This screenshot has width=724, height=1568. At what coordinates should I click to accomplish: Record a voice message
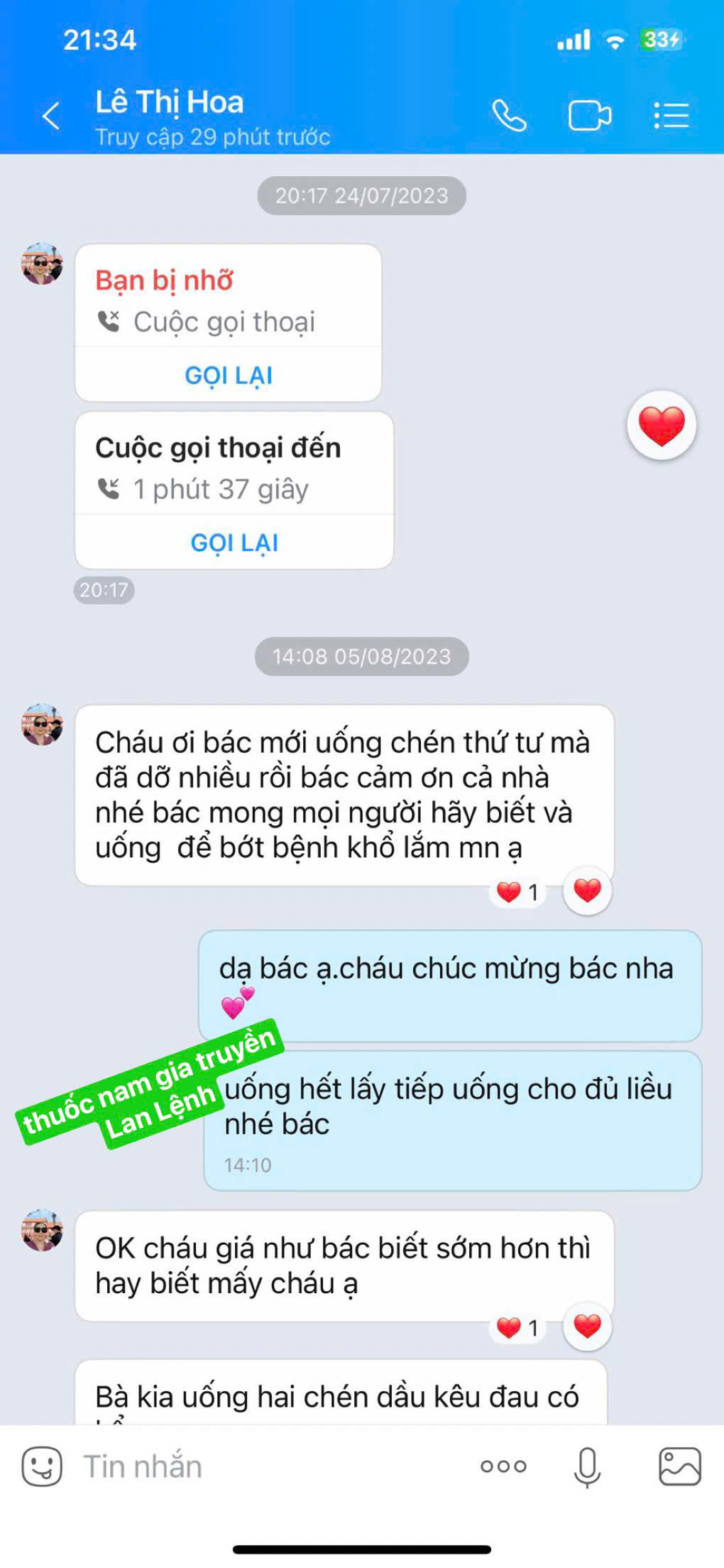[587, 1466]
